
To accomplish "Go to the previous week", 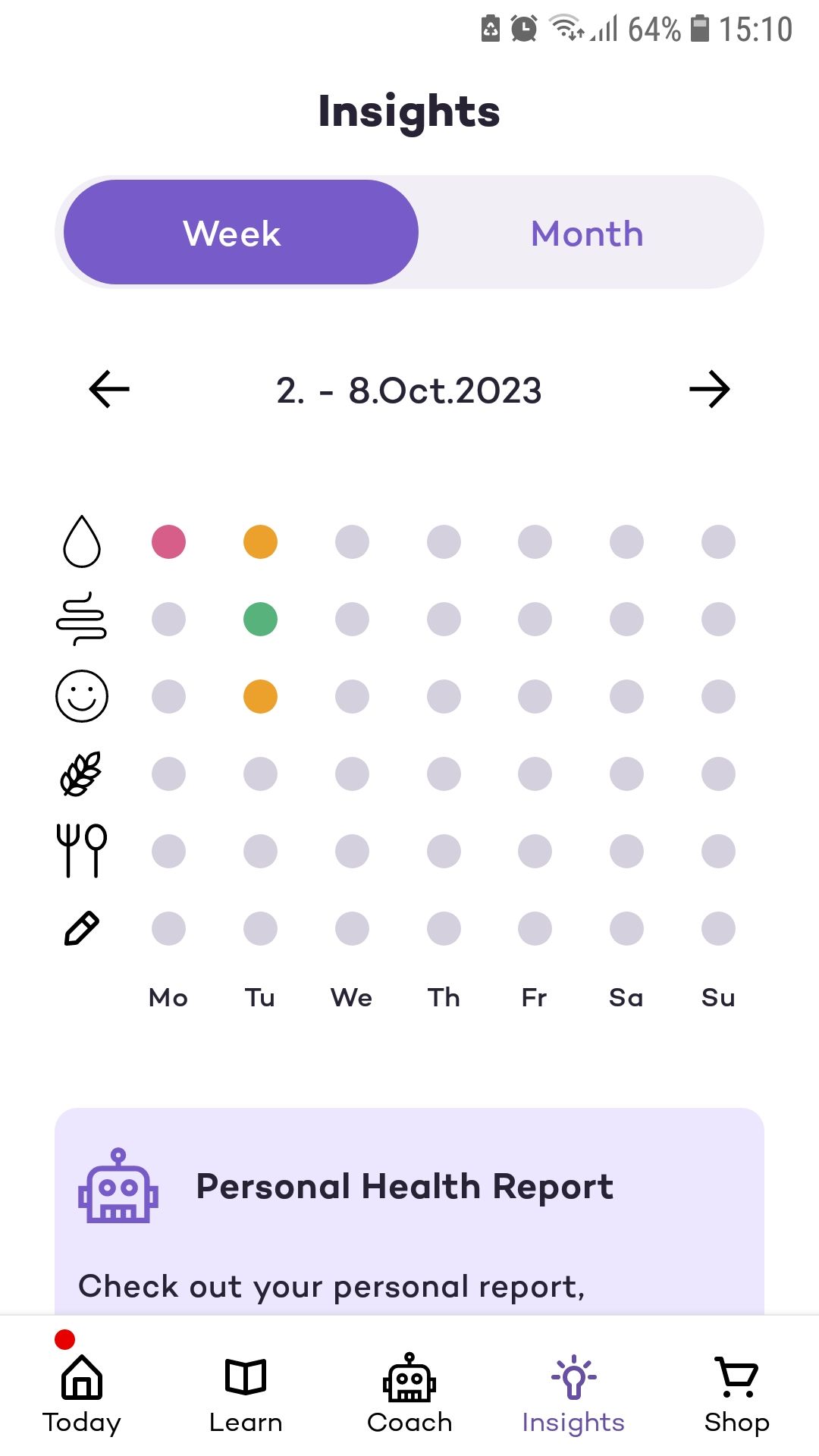I will click(109, 390).
